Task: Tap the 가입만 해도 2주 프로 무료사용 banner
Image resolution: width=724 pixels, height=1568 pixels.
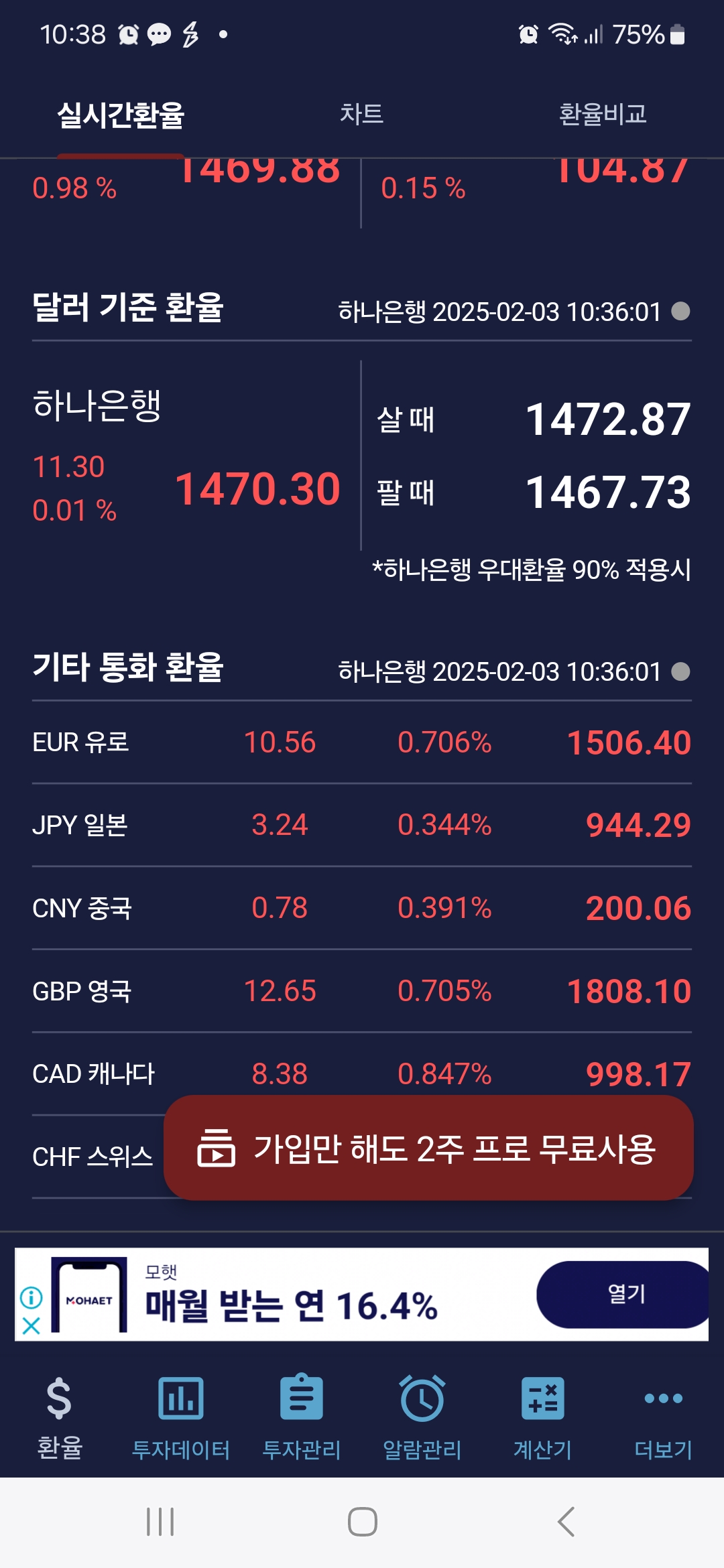Action: (428, 1148)
